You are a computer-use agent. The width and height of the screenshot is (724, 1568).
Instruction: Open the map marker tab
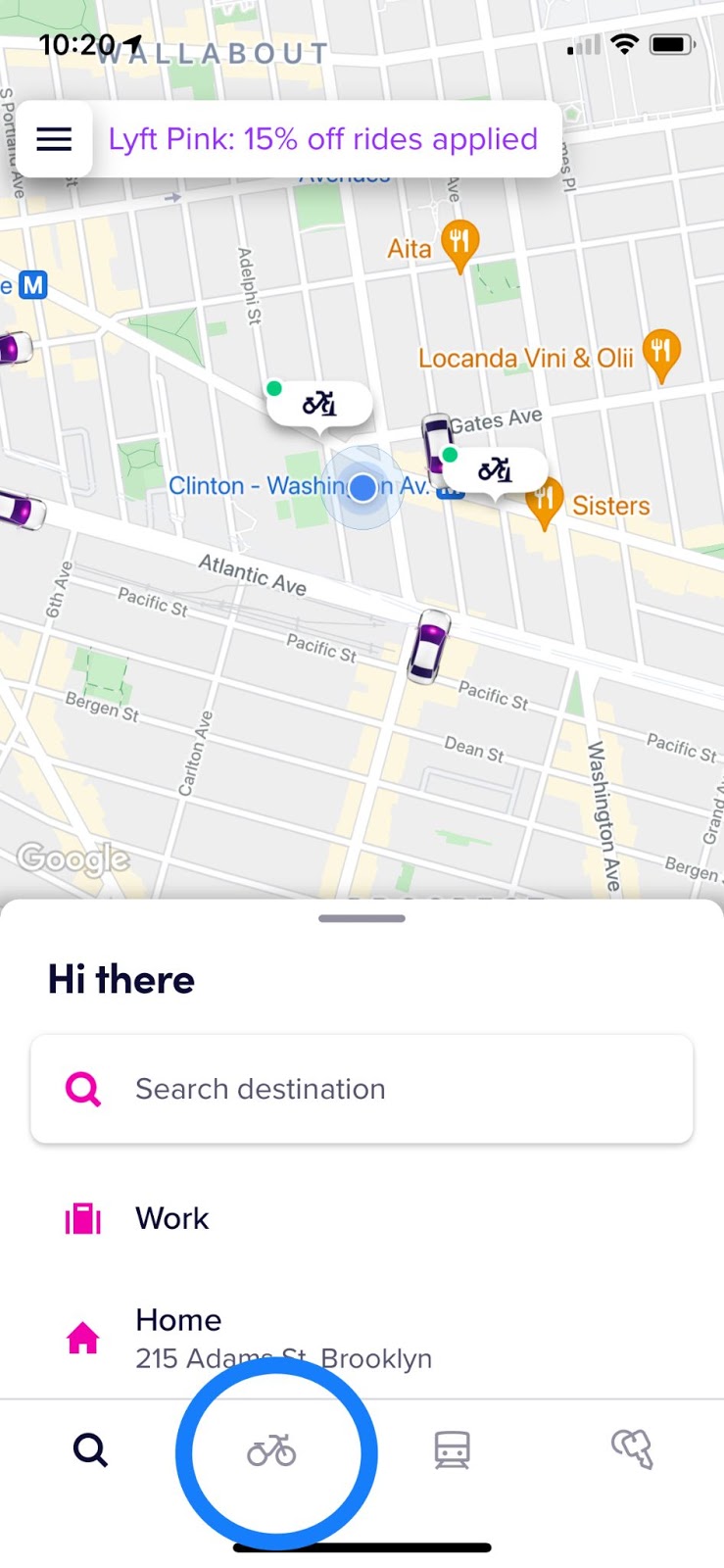pyautogui.click(x=632, y=1450)
